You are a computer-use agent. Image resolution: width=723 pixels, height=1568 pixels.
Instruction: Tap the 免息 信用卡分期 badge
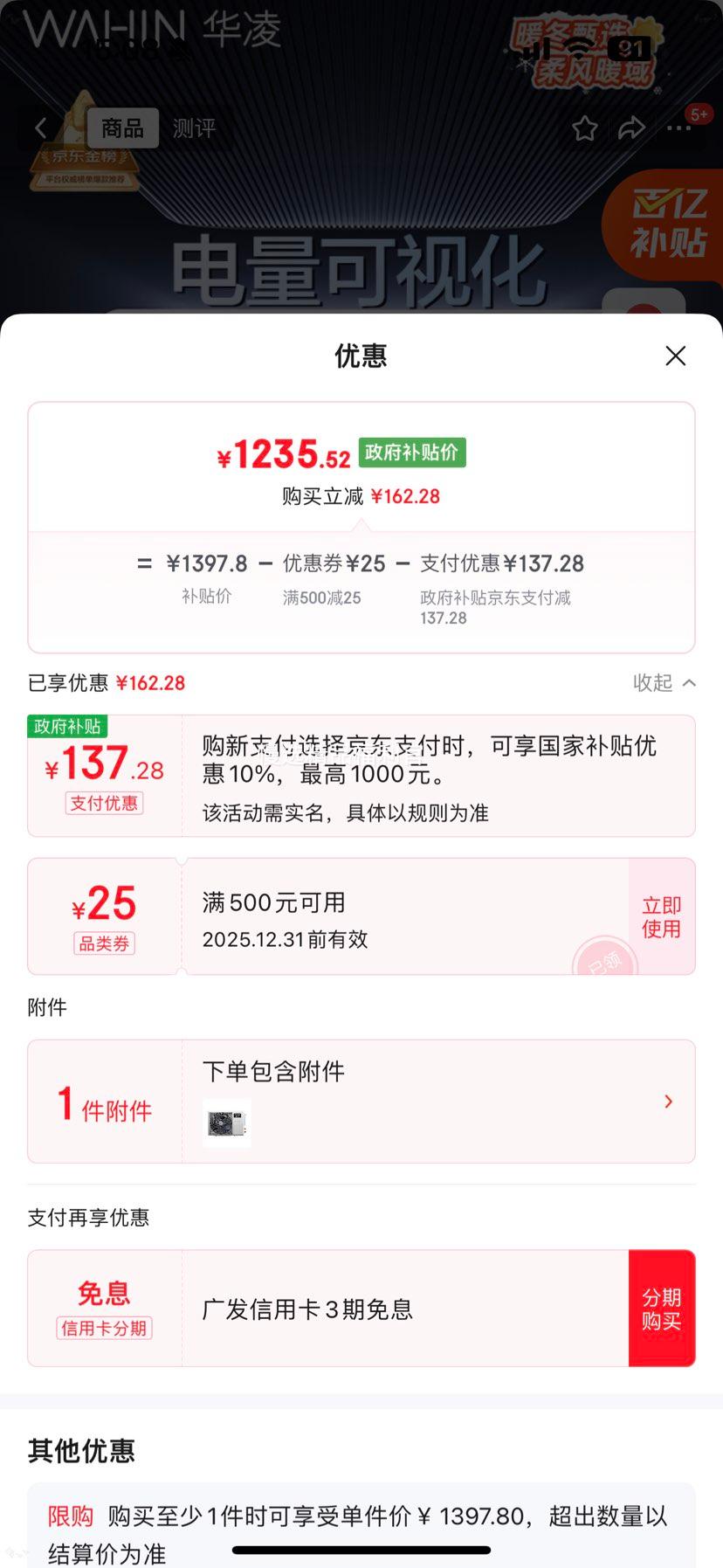[104, 1308]
